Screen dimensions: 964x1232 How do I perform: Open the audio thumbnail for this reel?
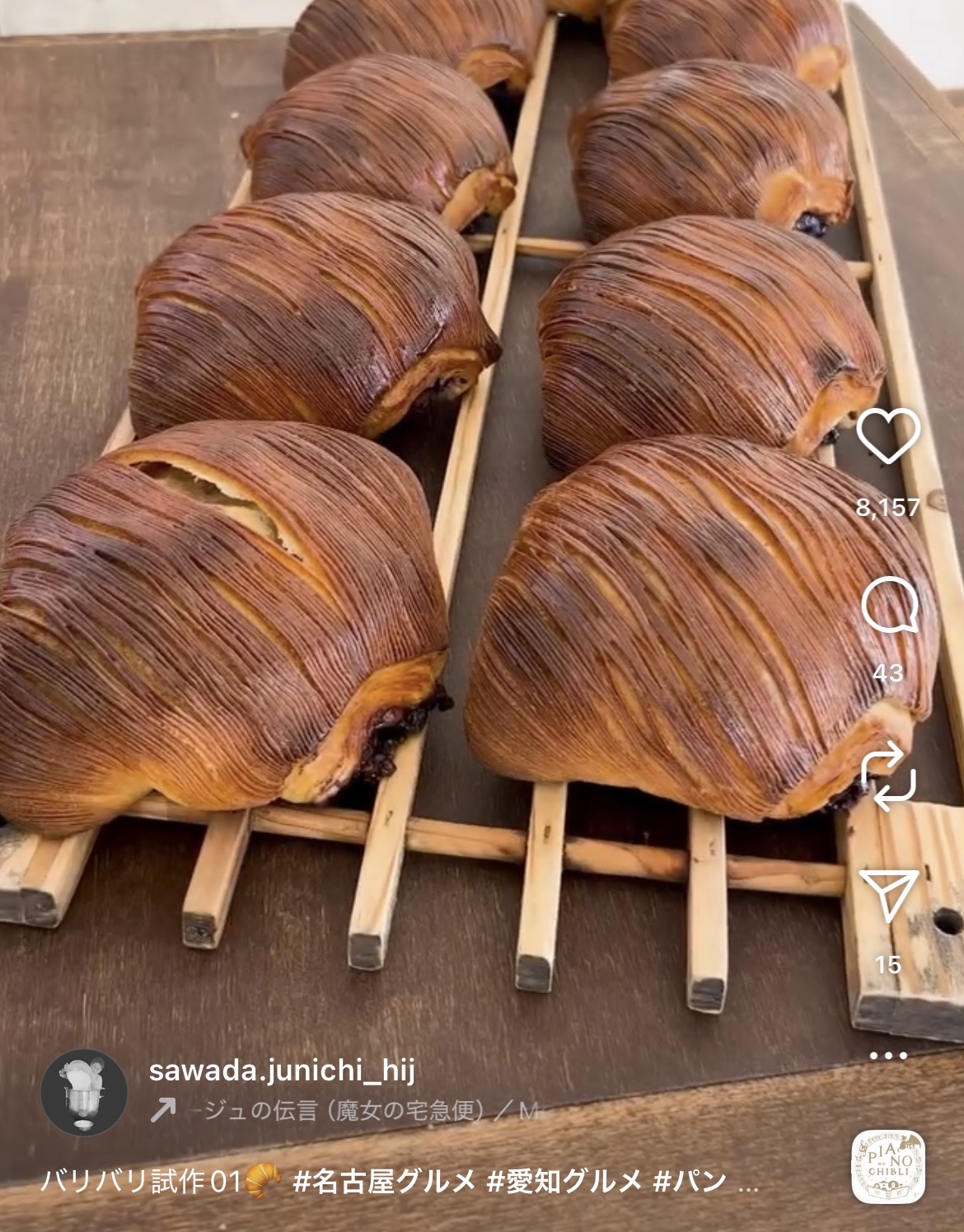click(887, 1167)
